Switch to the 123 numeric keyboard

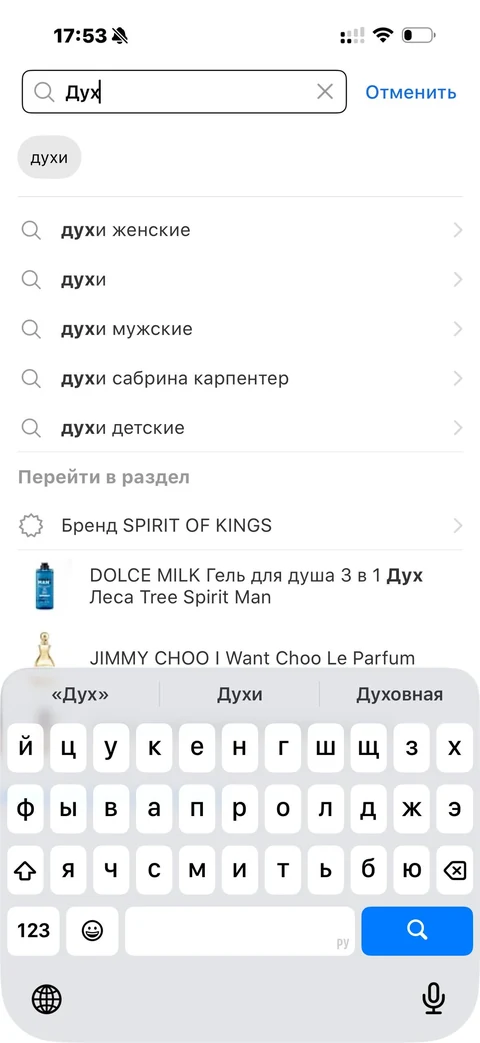coord(33,931)
